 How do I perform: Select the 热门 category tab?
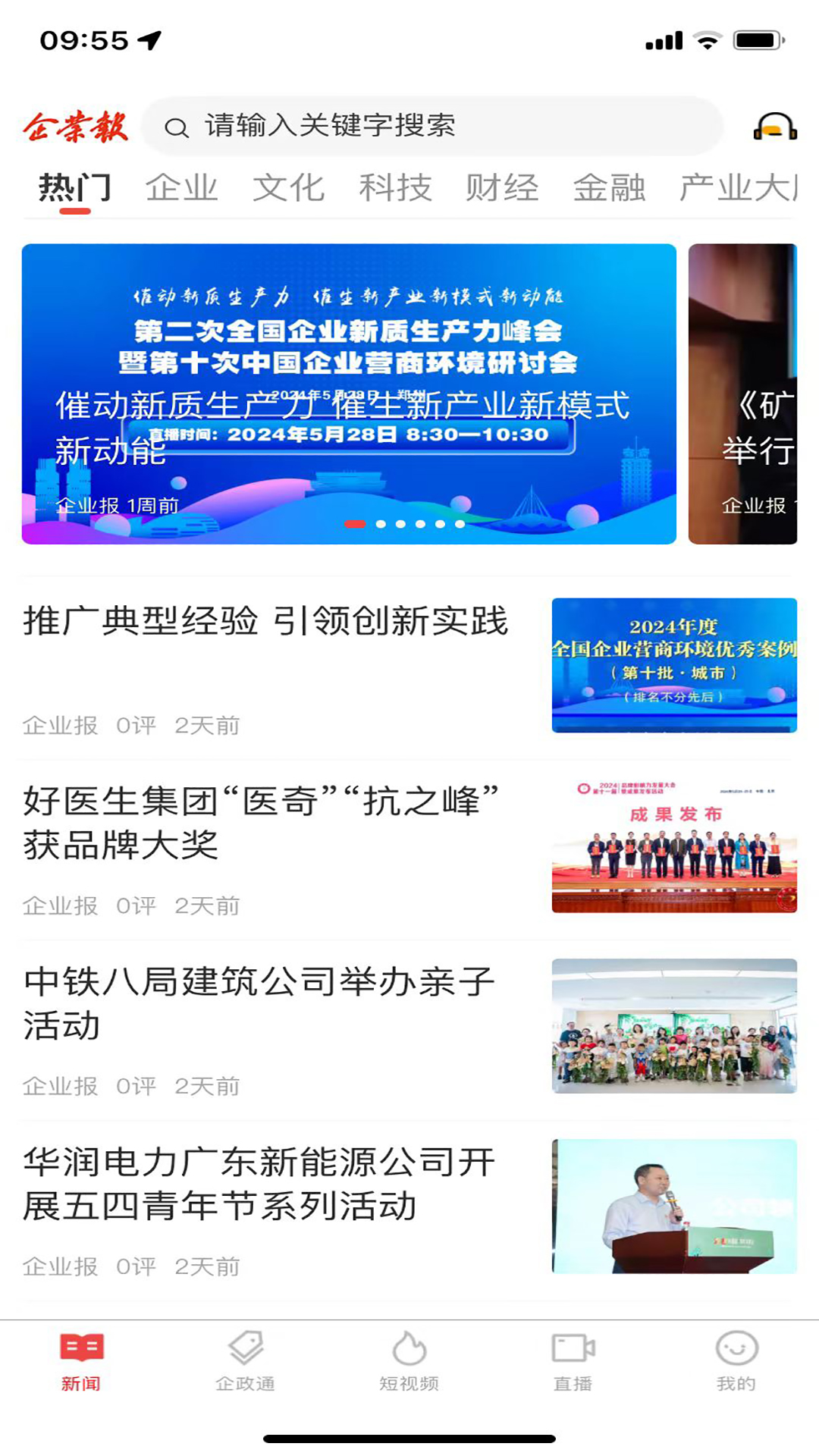coord(75,188)
